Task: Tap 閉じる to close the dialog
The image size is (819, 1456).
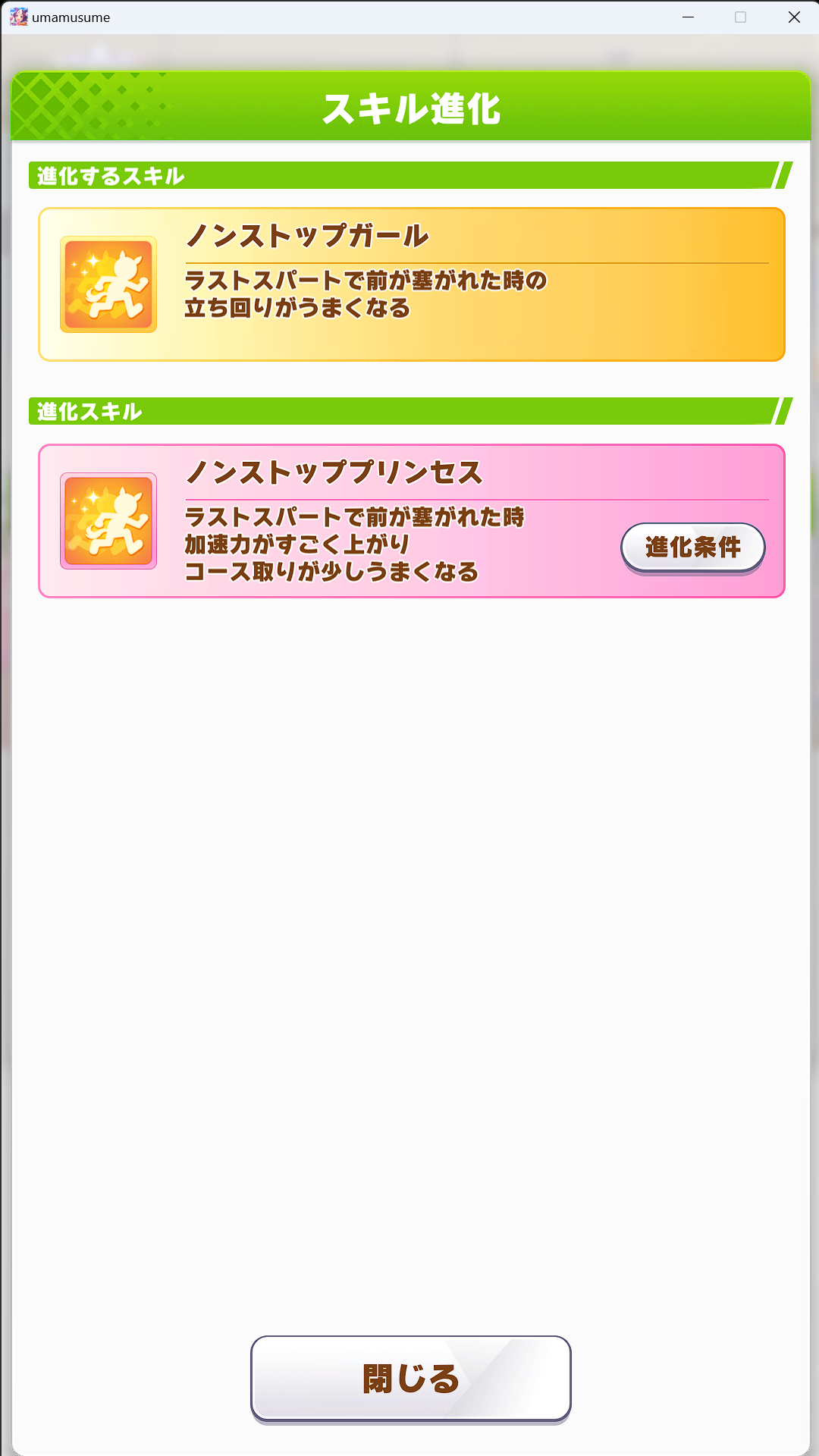Action: point(410,1378)
